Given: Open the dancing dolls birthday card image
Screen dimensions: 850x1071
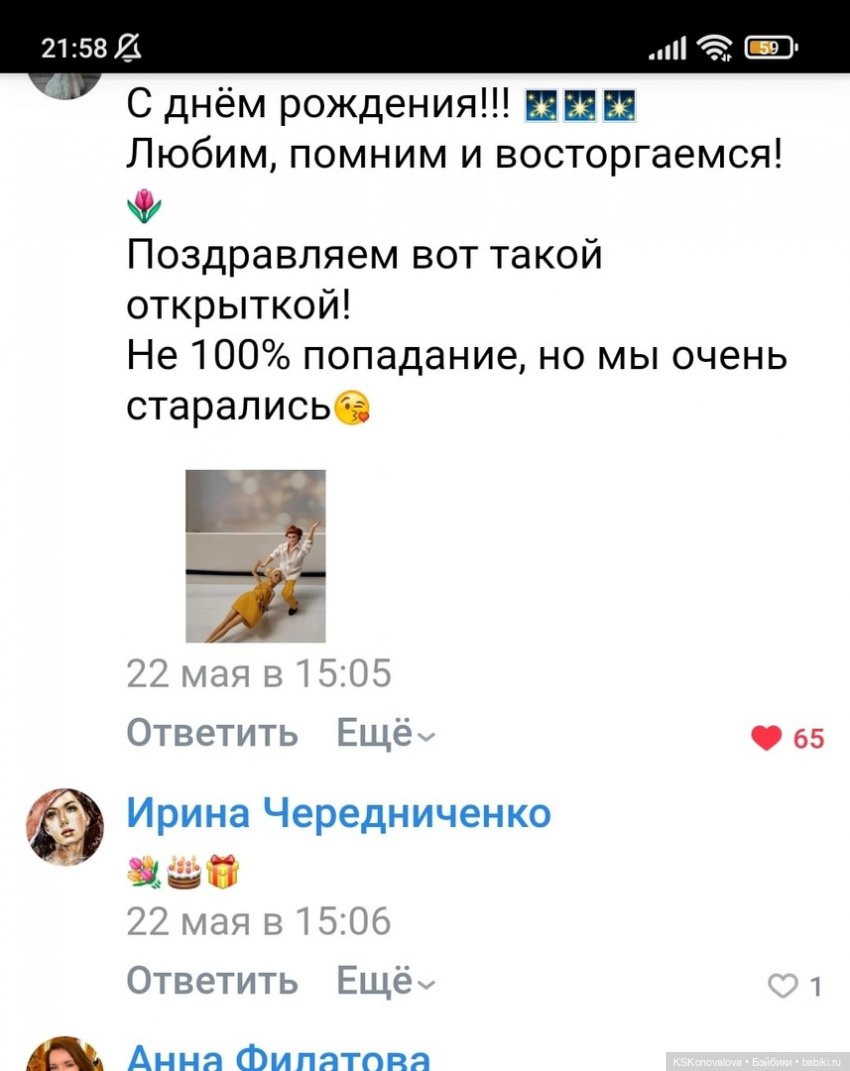Looking at the screenshot, I should pos(255,556).
